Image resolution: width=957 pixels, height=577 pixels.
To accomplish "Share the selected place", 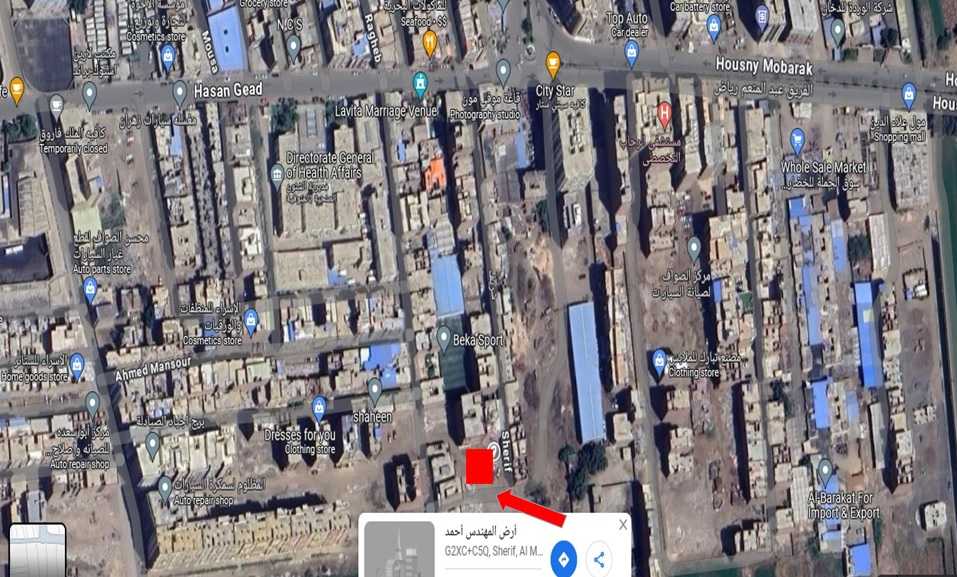I will pos(599,558).
